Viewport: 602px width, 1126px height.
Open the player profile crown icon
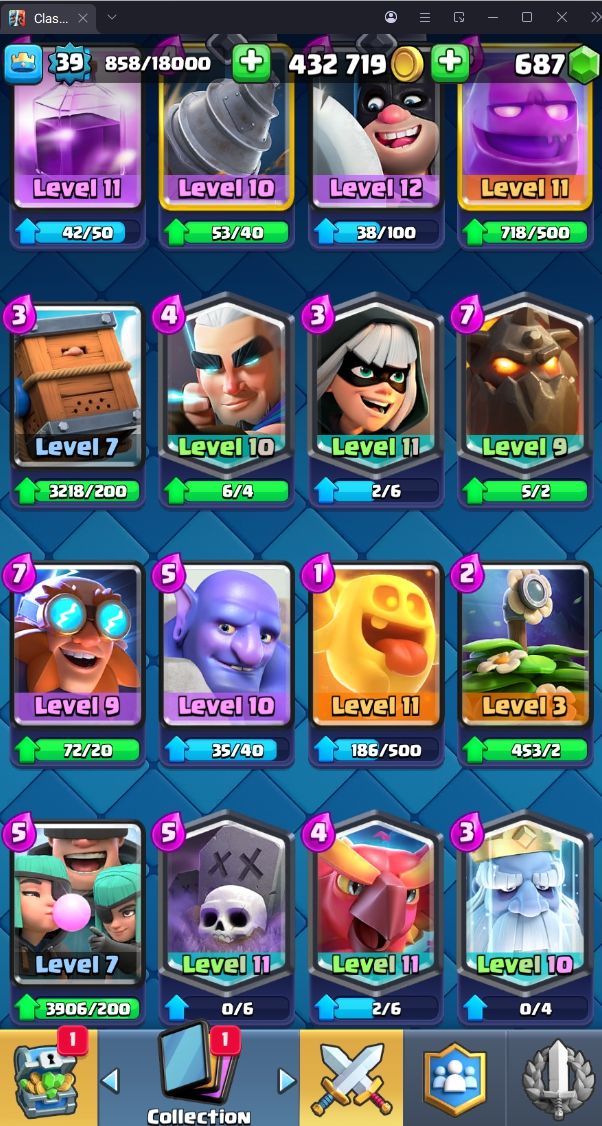tap(22, 64)
